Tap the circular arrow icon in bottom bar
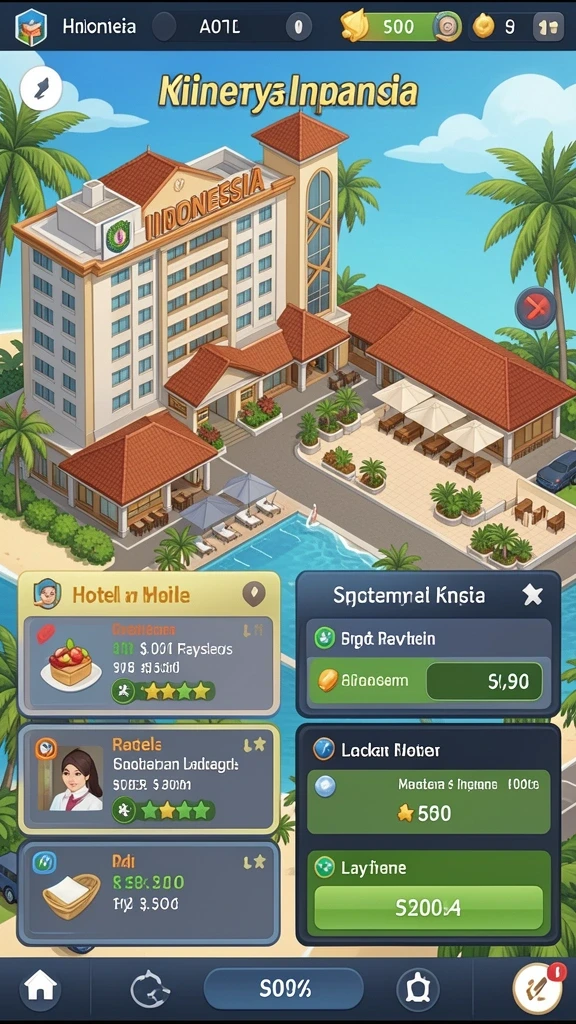Screen dimensions: 576x1024 [x=150, y=989]
